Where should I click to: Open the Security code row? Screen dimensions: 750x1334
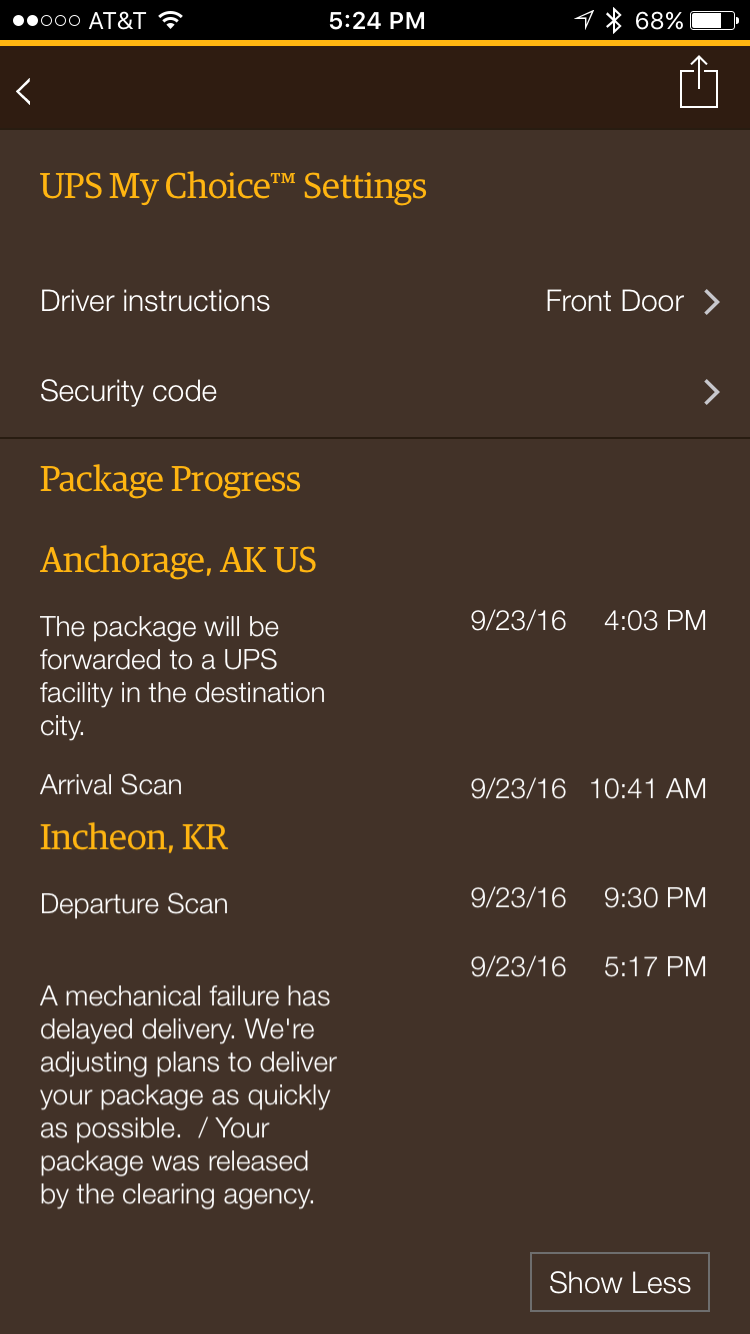tap(375, 391)
